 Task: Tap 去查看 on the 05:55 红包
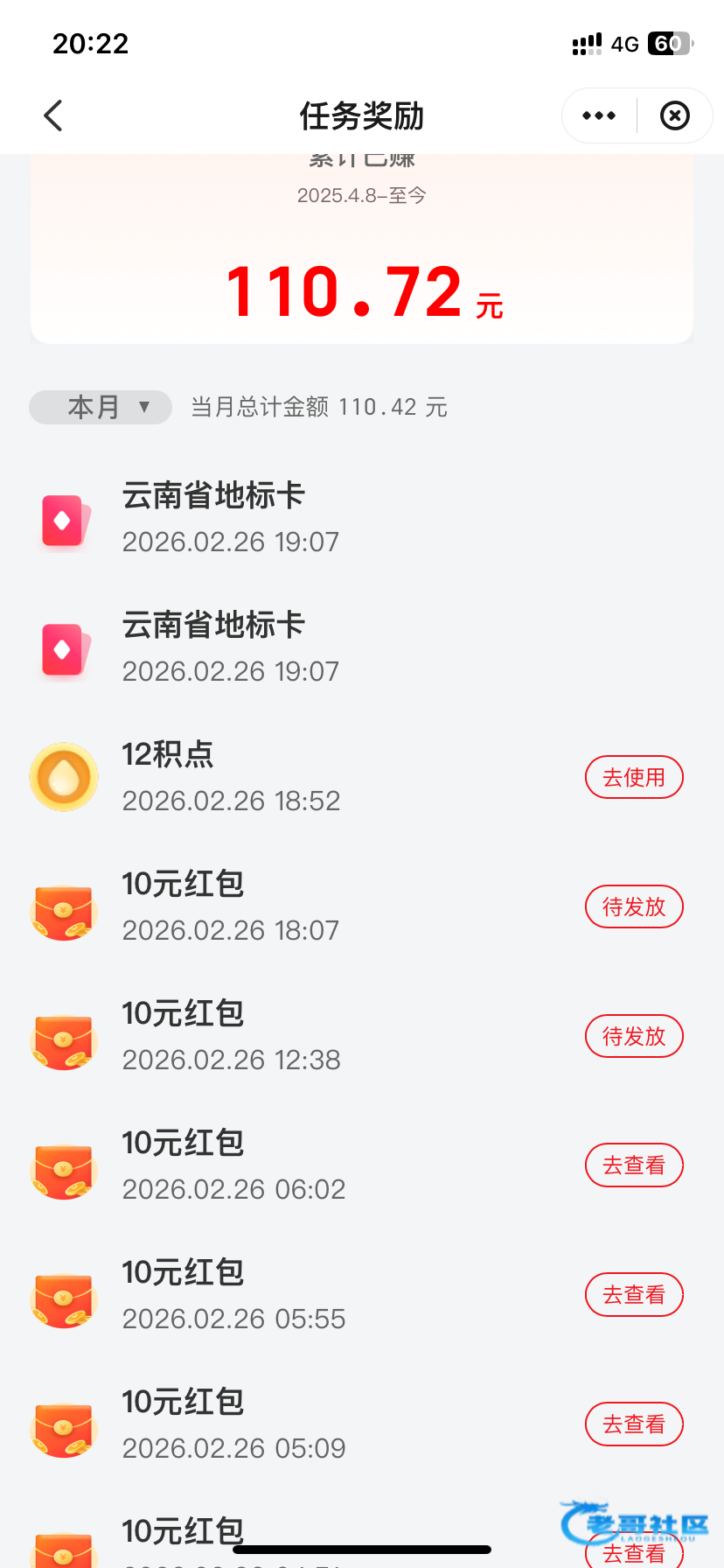coord(634,1295)
